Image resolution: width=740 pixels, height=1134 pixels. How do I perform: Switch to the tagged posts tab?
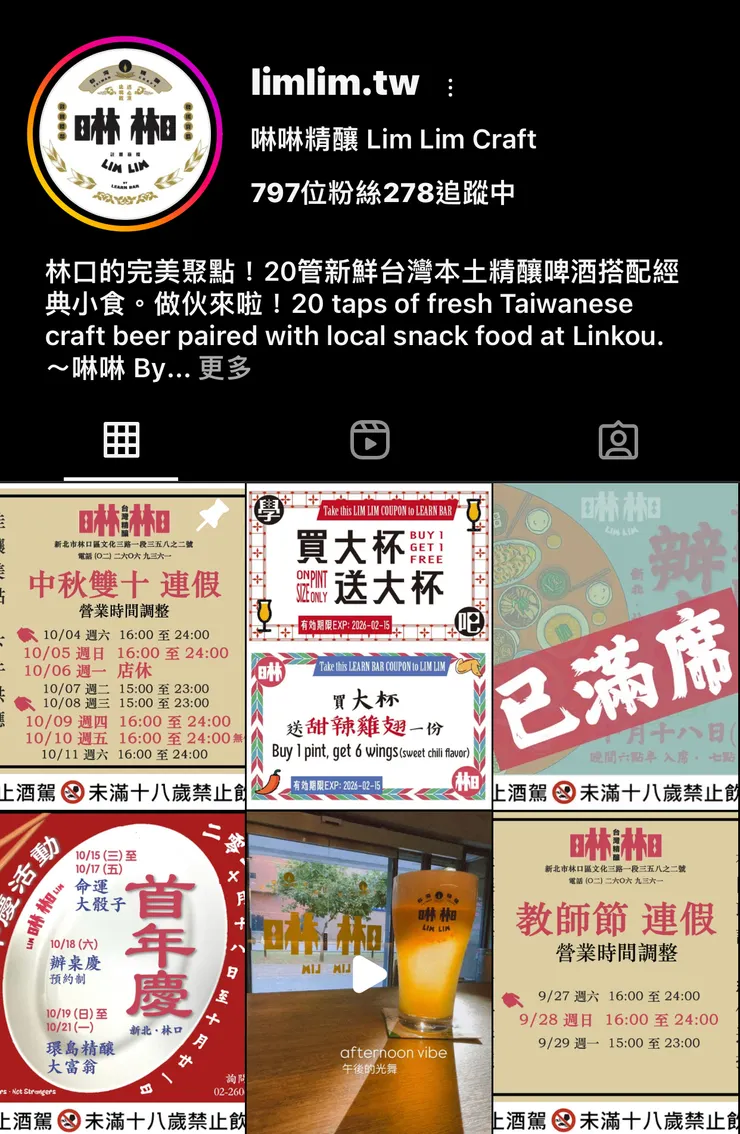[x=617, y=440]
